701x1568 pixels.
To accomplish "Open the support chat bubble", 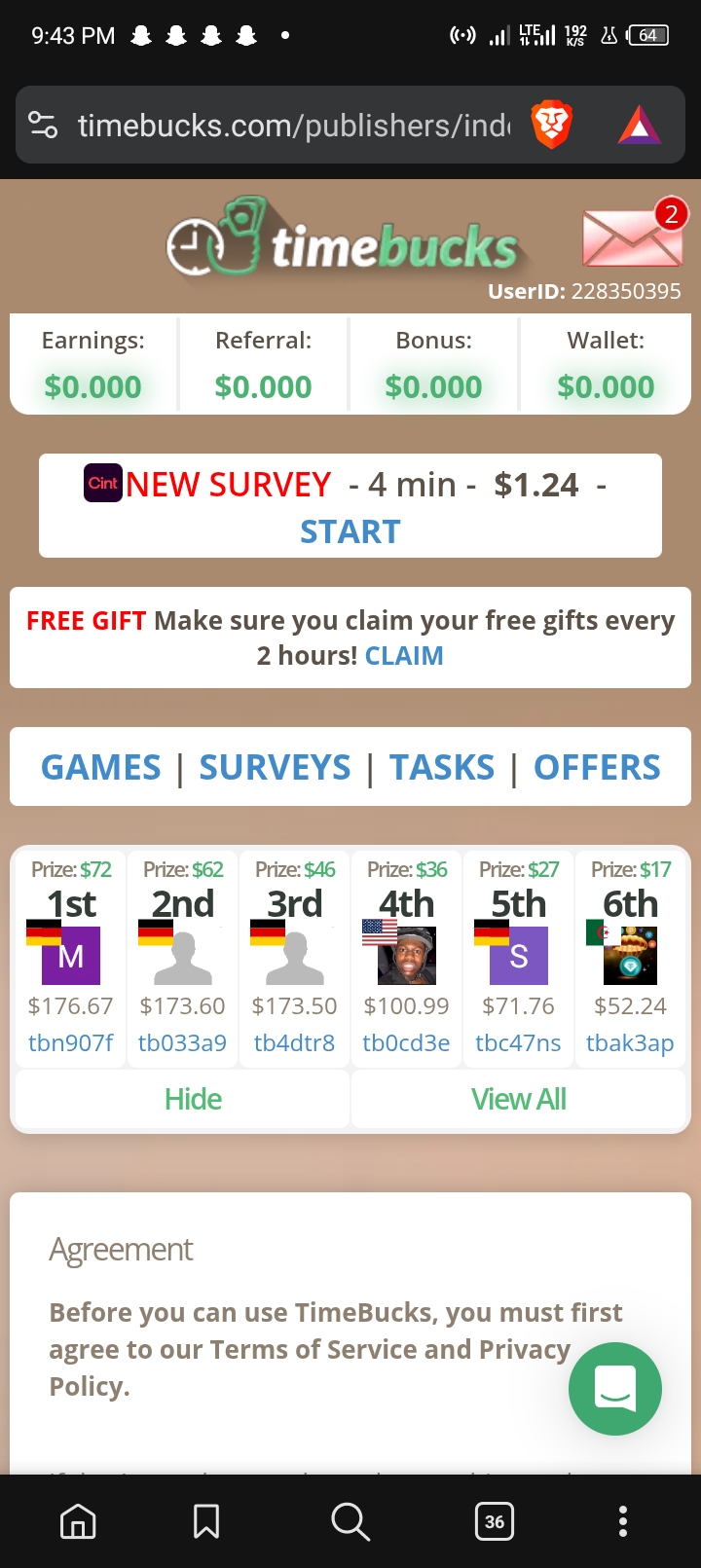I will click(615, 1389).
